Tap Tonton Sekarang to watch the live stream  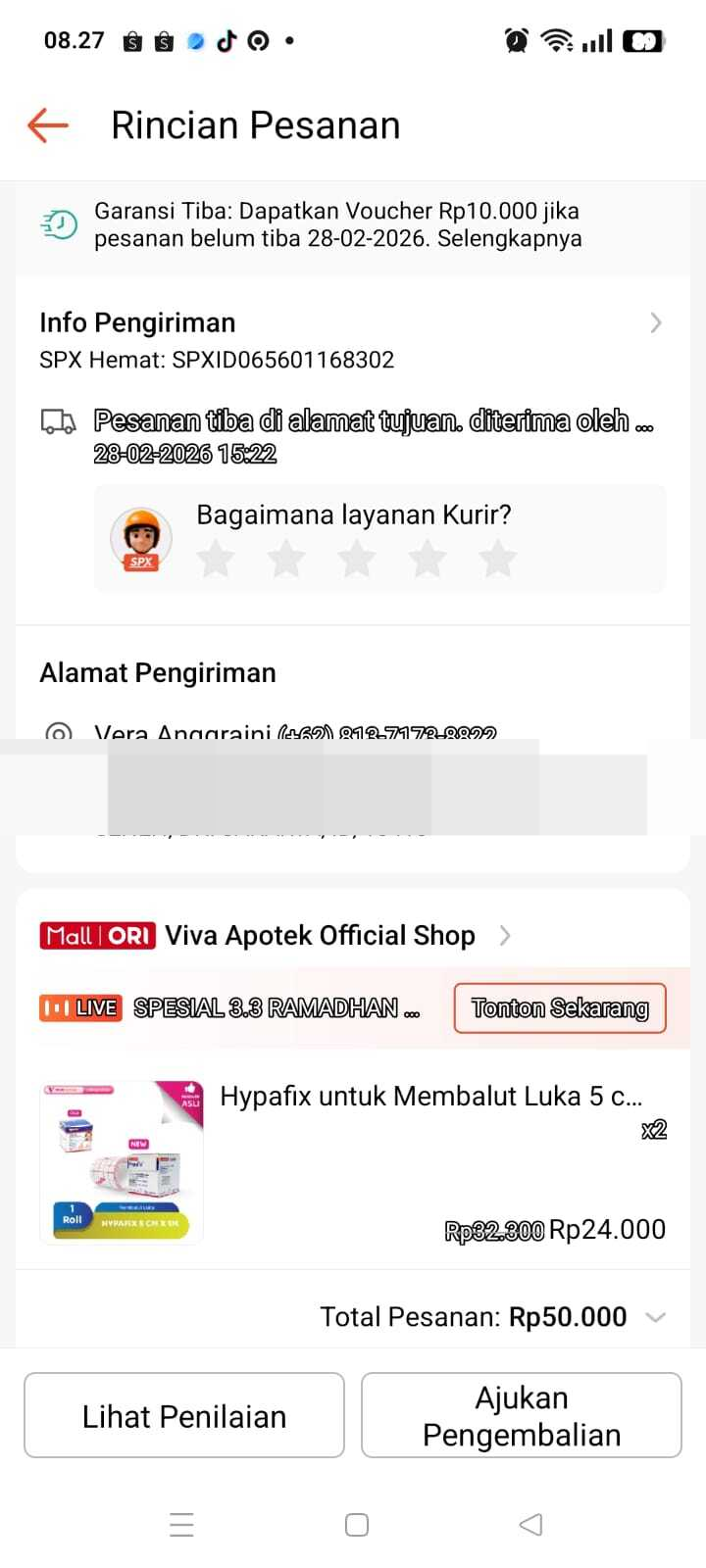(x=560, y=1008)
